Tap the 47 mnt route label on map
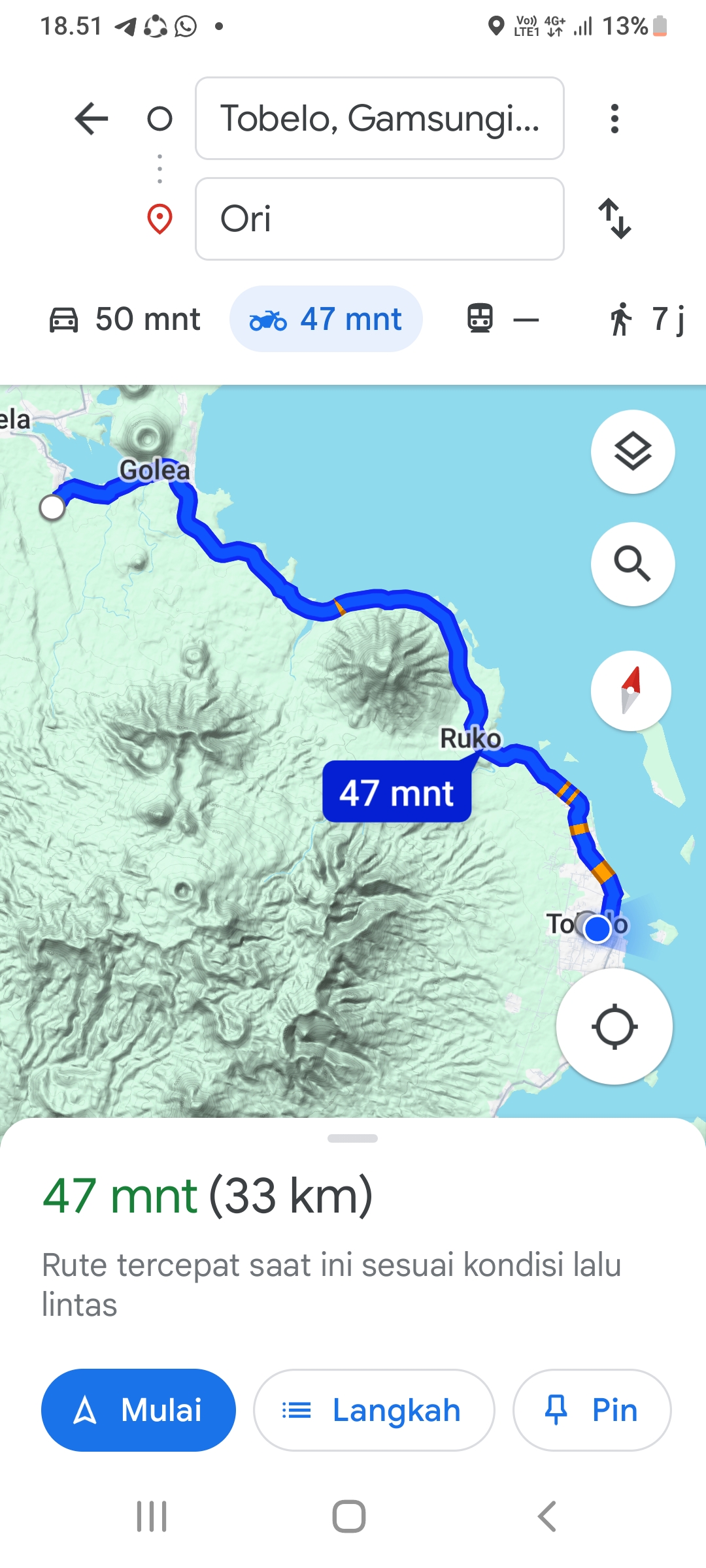Screen dimensions: 706x1568 397,792
